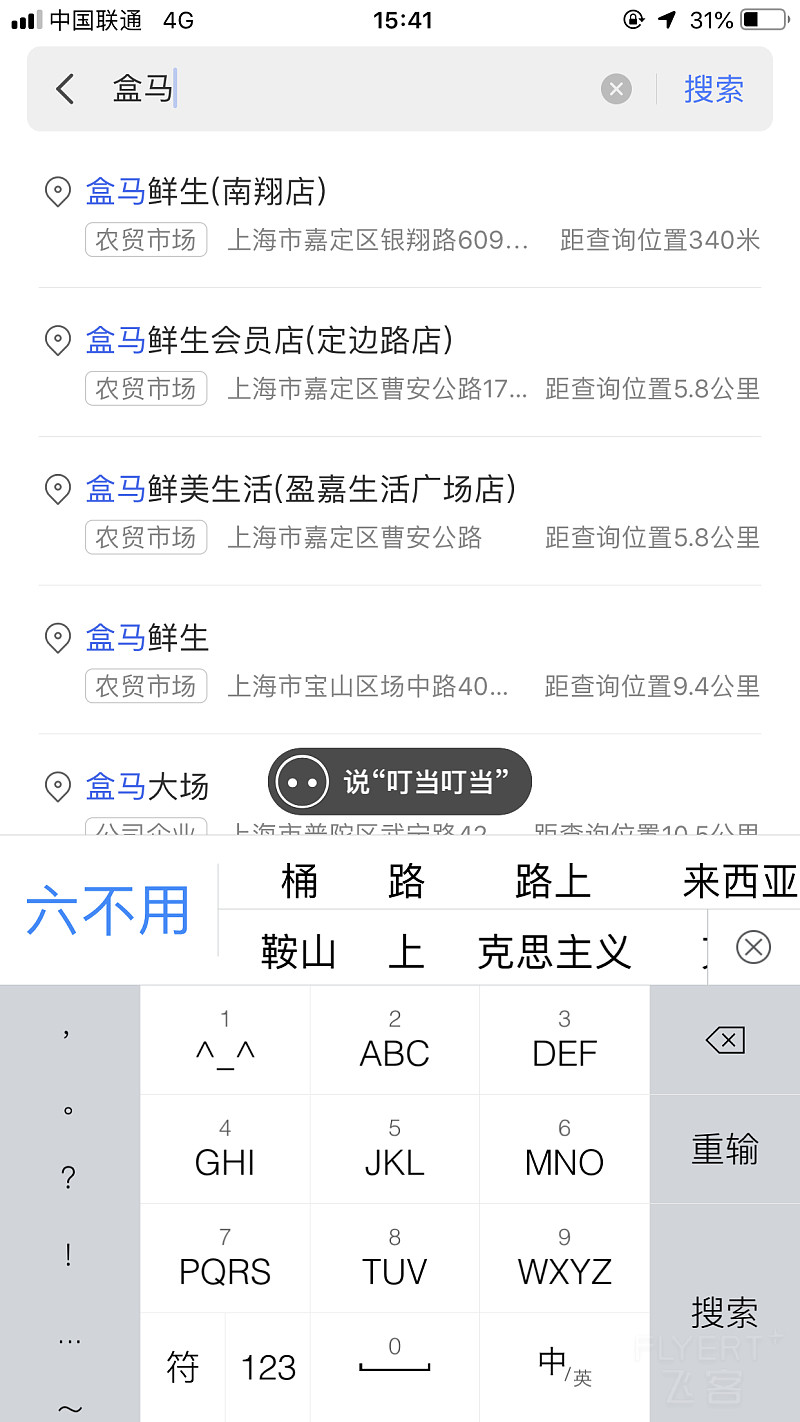The width and height of the screenshot is (800, 1422).
Task: Select candidate 来西亚
Action: [740, 882]
